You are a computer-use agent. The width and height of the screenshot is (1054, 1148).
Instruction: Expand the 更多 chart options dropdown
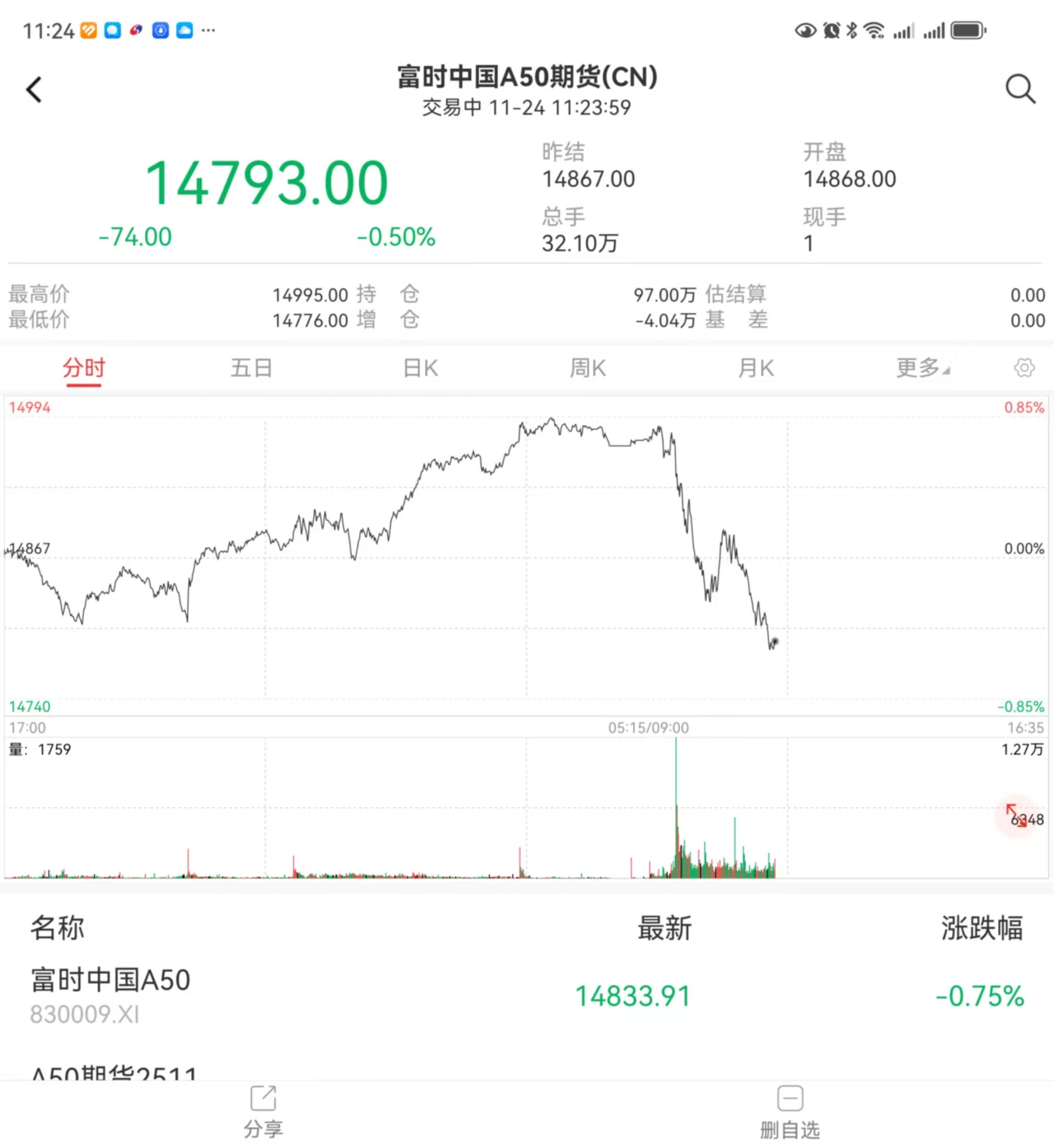tap(922, 368)
